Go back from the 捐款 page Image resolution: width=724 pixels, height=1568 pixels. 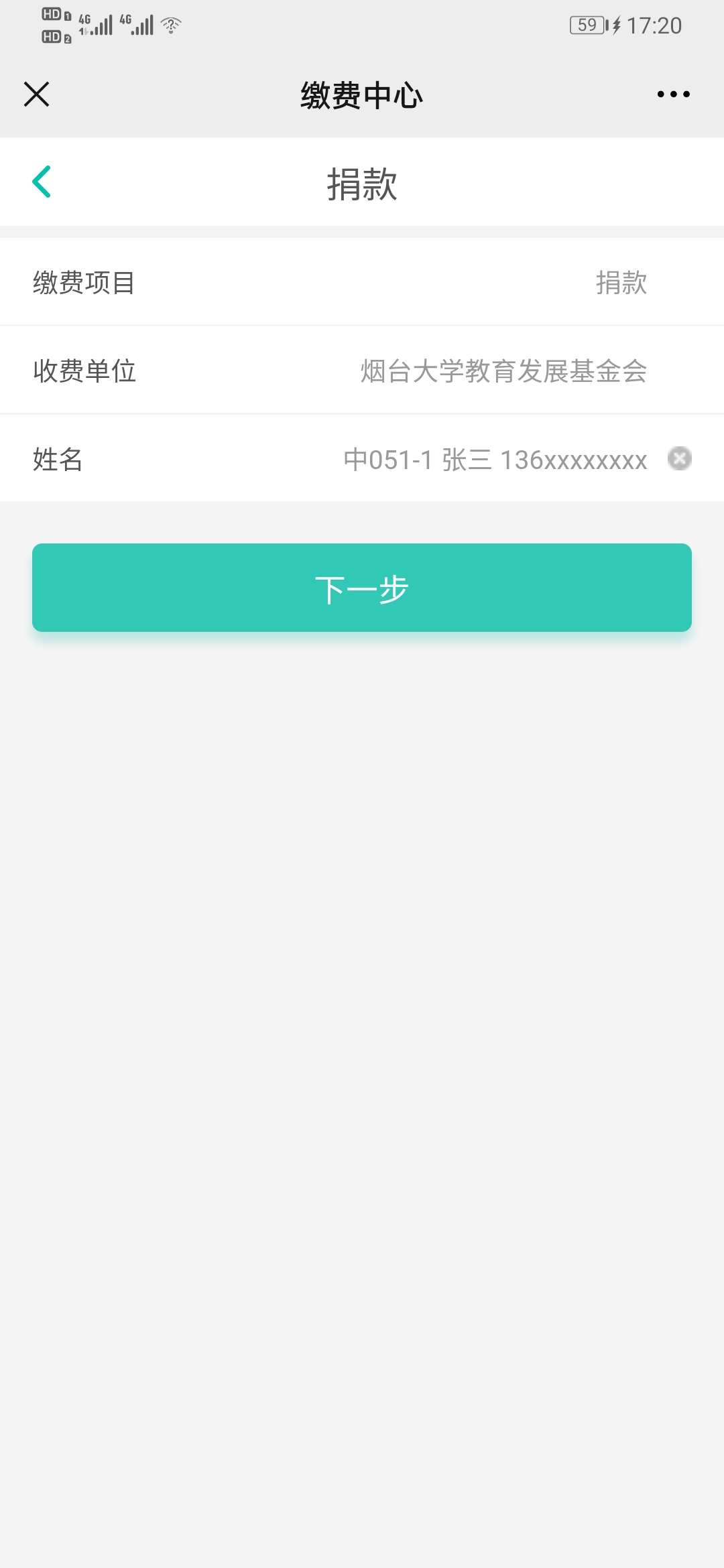(42, 182)
